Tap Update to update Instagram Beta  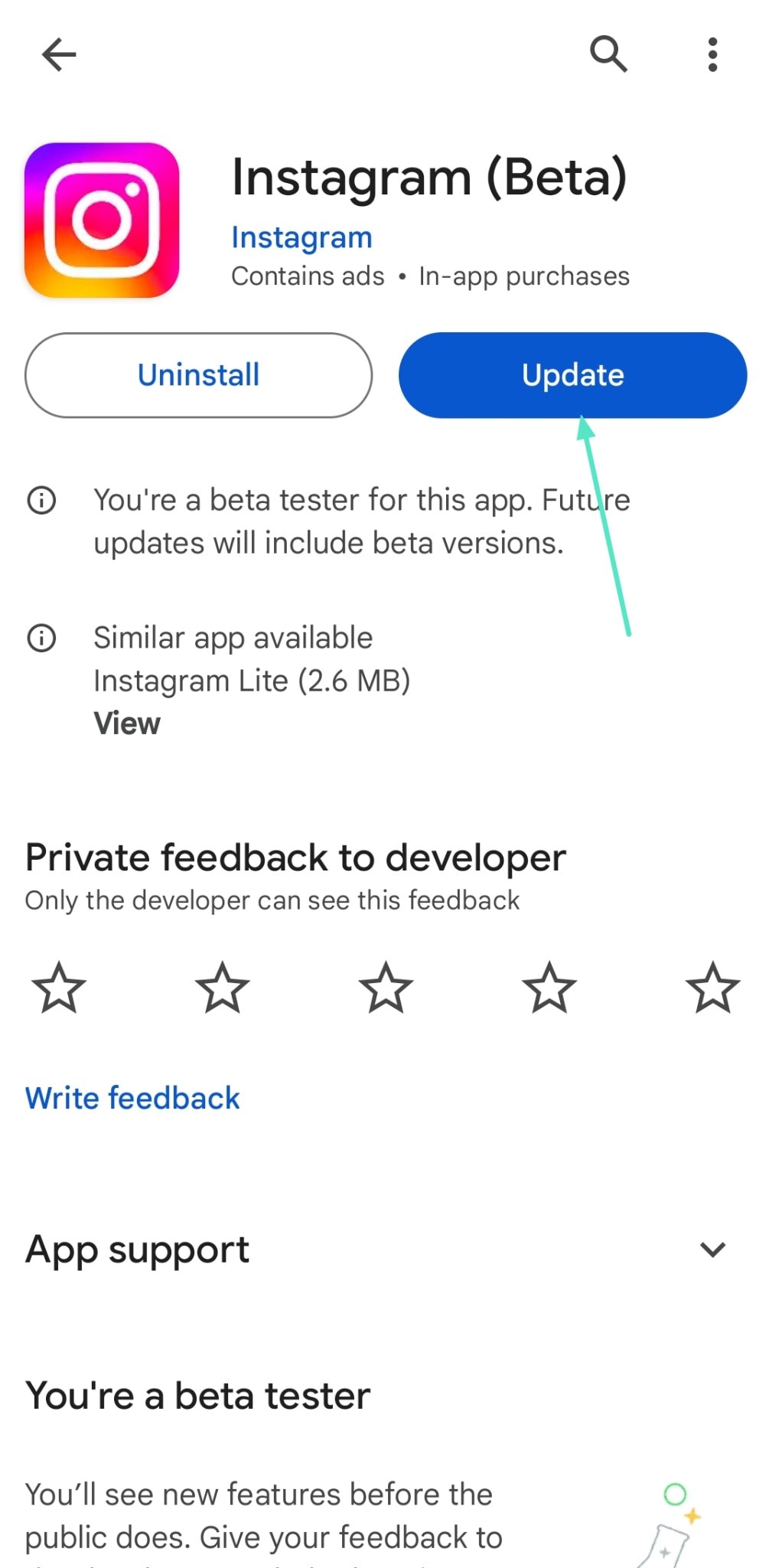coord(572,374)
